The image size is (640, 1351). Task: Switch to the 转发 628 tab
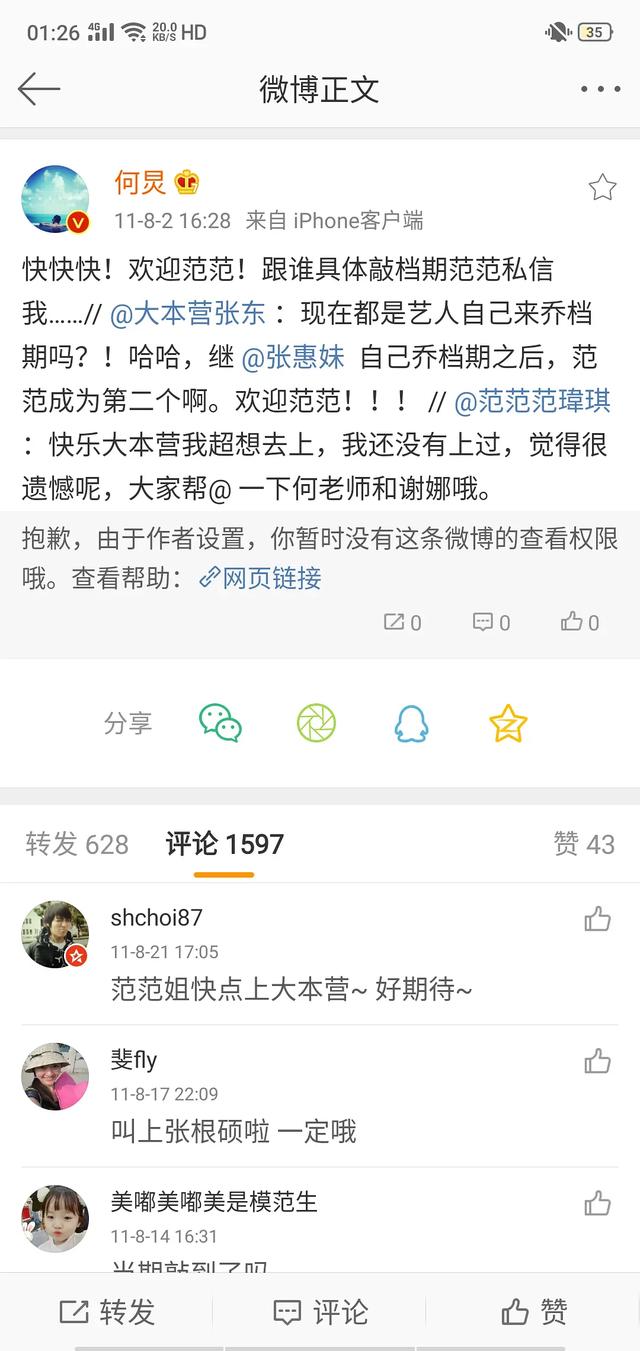point(77,844)
